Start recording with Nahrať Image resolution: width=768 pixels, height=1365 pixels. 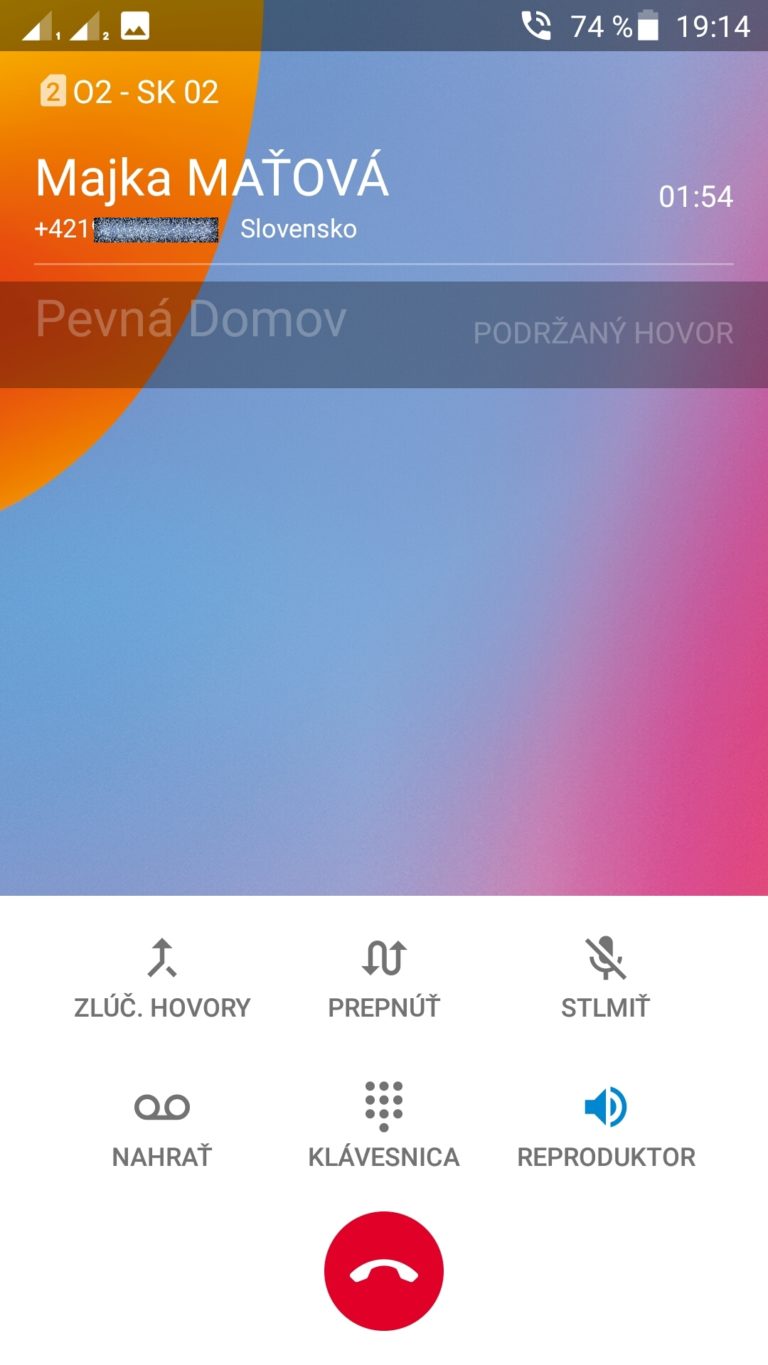point(162,1128)
